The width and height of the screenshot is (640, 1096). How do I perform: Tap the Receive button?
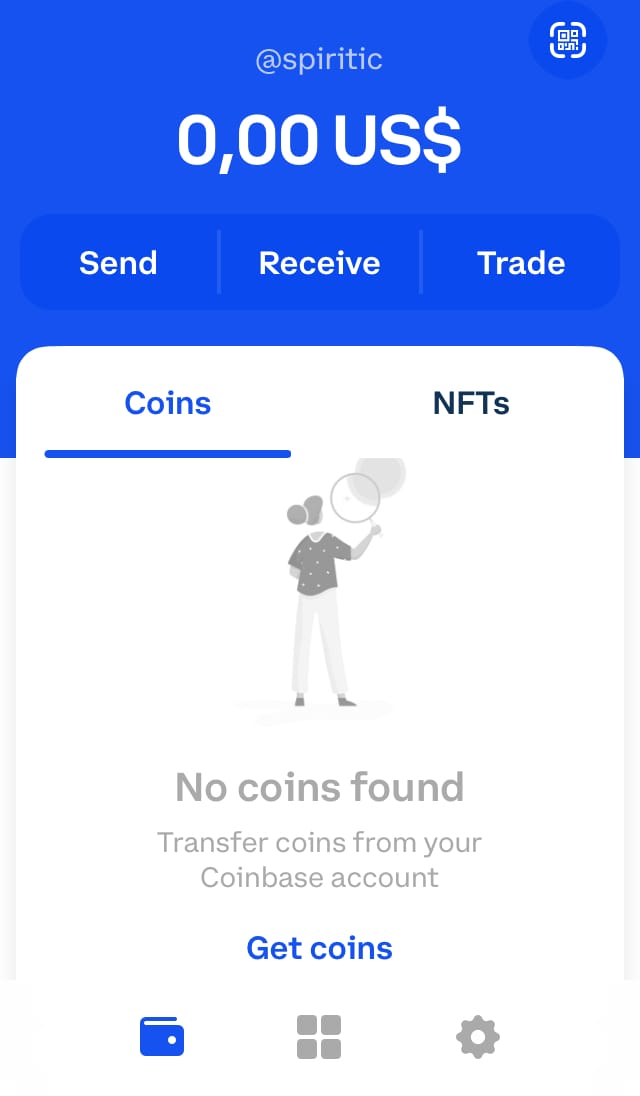click(x=320, y=263)
